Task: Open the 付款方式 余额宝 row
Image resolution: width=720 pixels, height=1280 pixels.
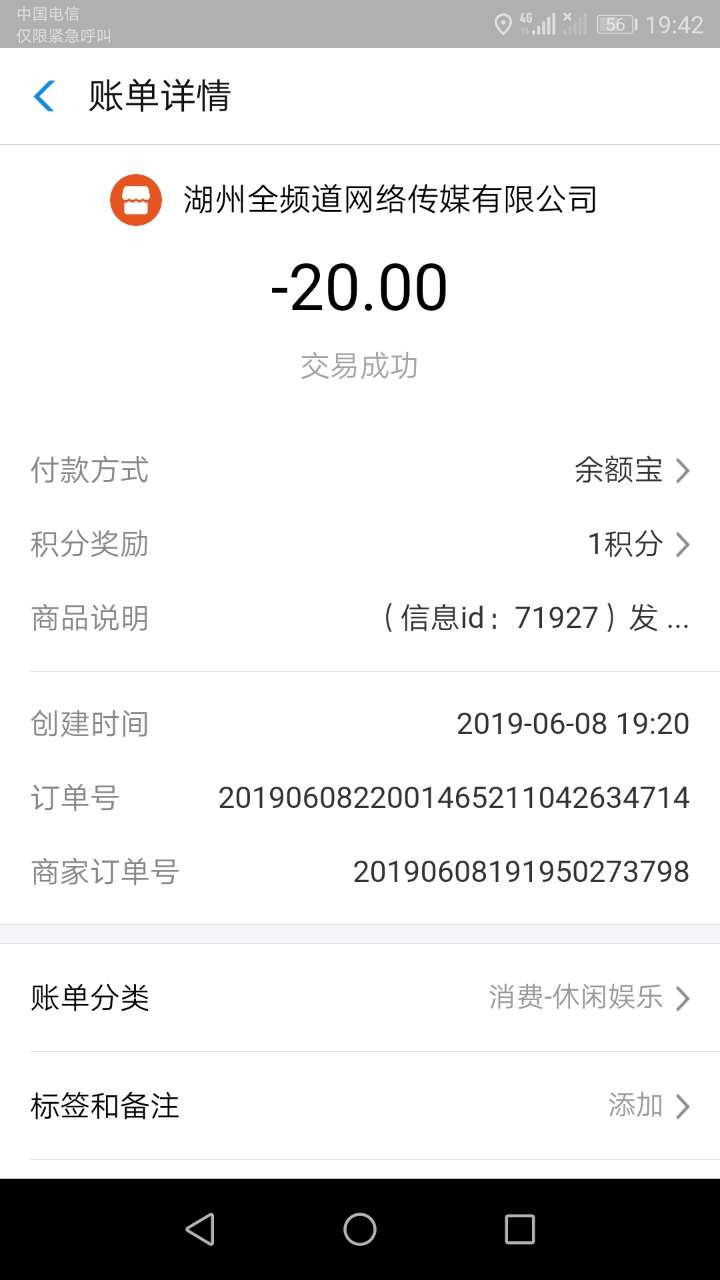Action: coord(632,470)
